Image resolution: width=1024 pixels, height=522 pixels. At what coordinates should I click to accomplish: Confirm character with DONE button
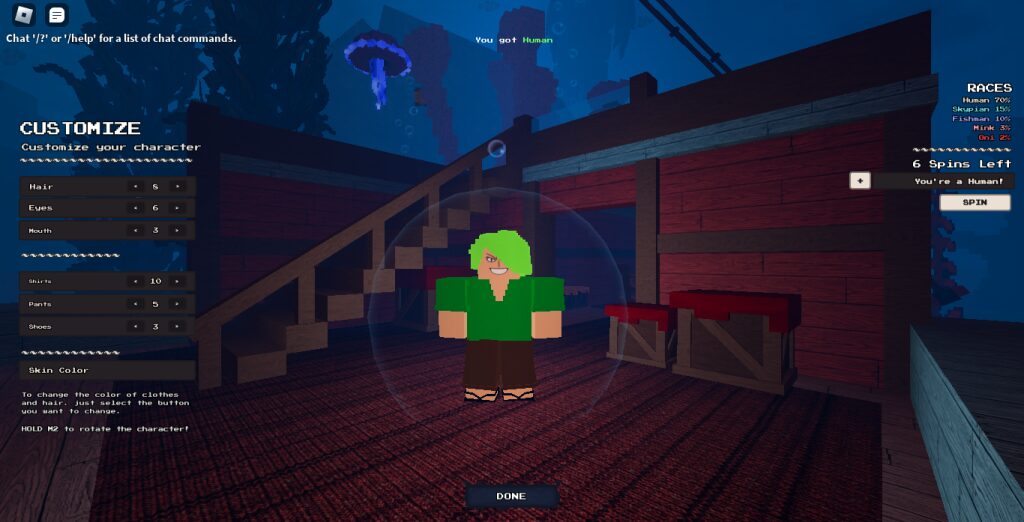click(510, 496)
